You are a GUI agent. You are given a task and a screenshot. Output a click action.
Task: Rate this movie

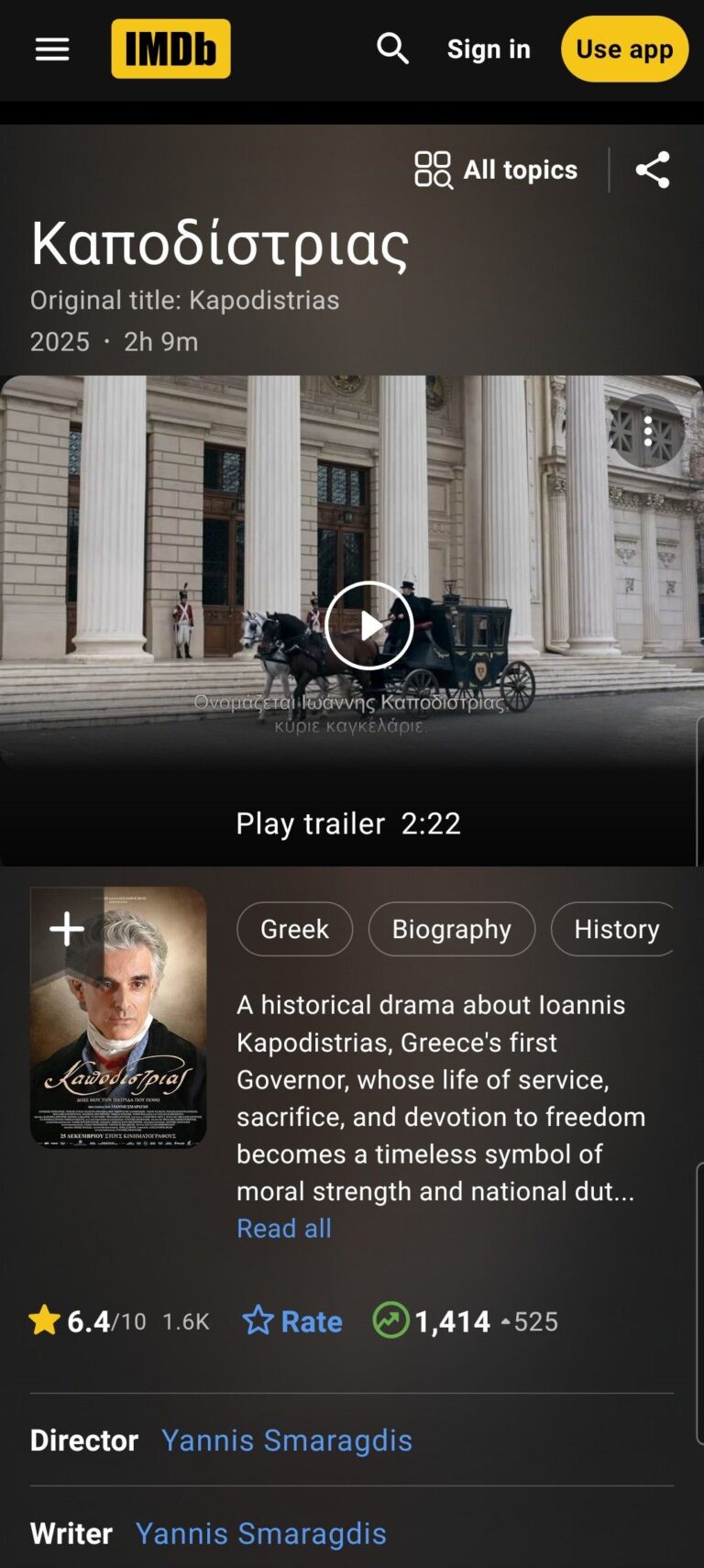(x=292, y=1321)
